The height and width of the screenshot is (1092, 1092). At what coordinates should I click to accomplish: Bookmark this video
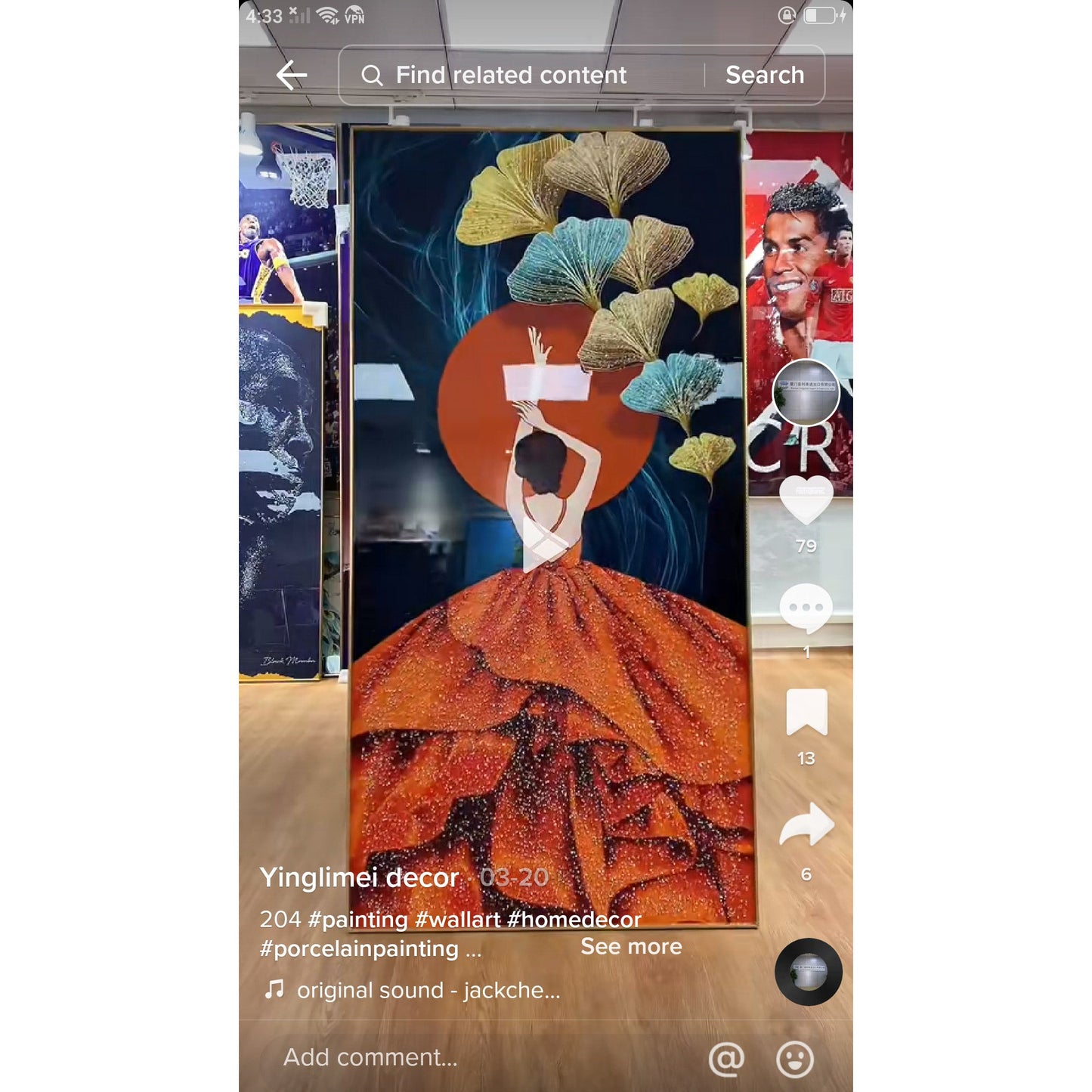coord(806,712)
